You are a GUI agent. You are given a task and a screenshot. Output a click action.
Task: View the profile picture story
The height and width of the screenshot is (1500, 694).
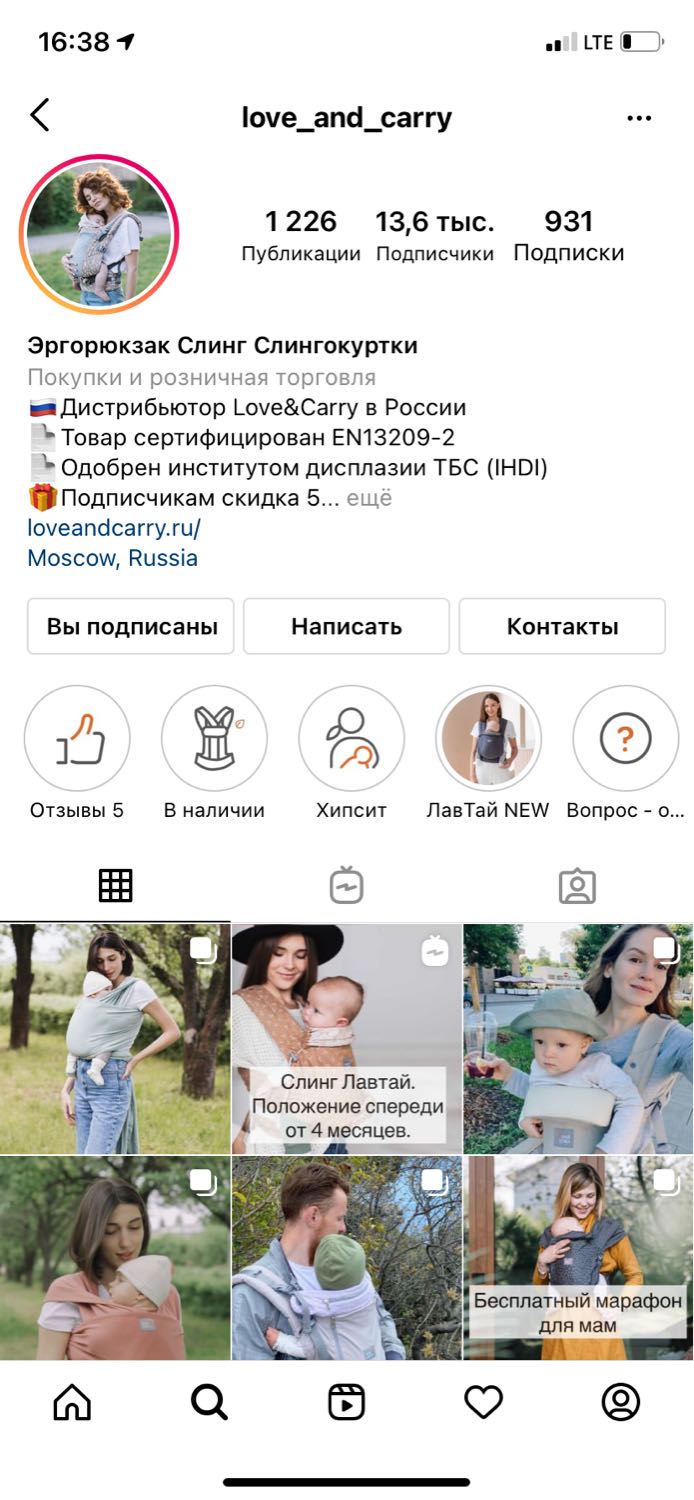tap(98, 234)
